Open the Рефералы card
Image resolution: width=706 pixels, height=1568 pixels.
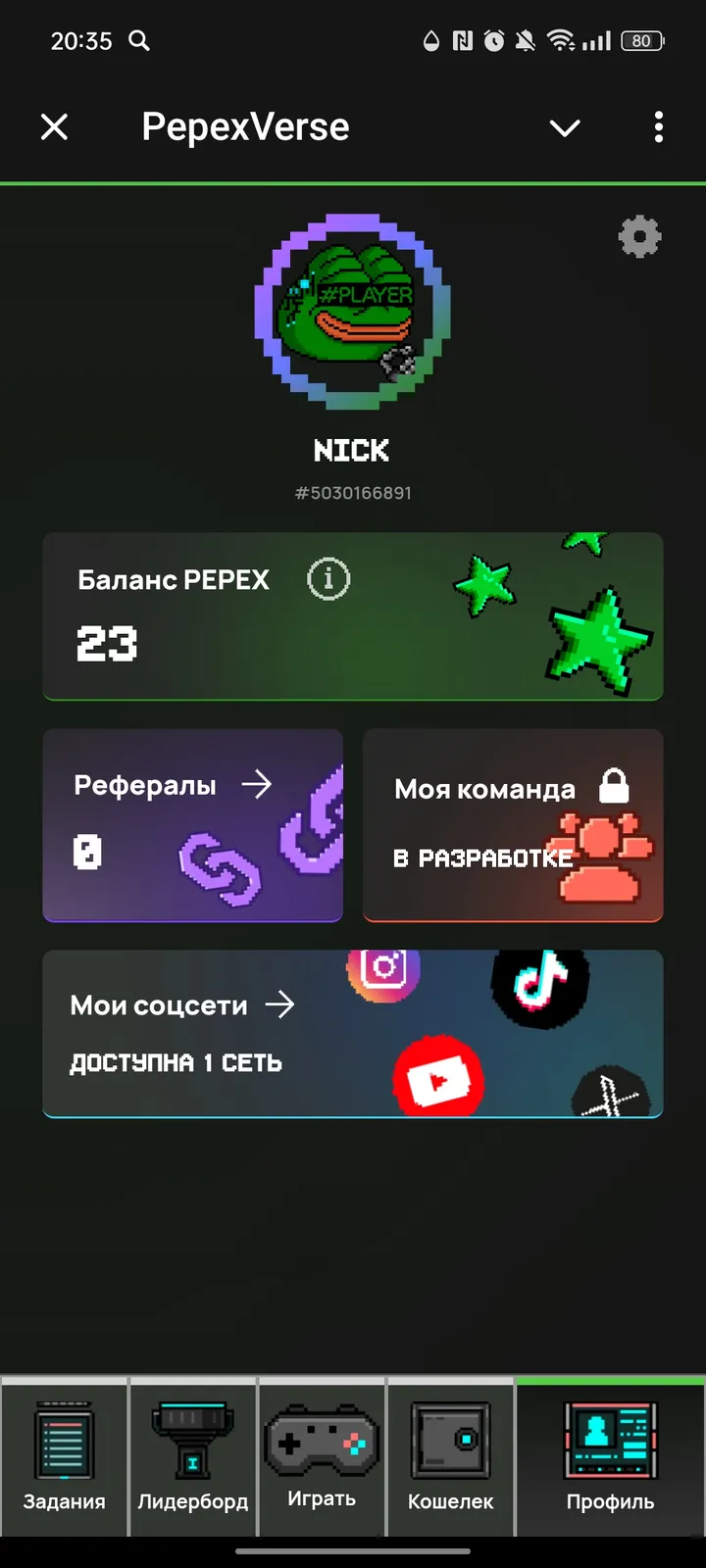[x=192, y=825]
